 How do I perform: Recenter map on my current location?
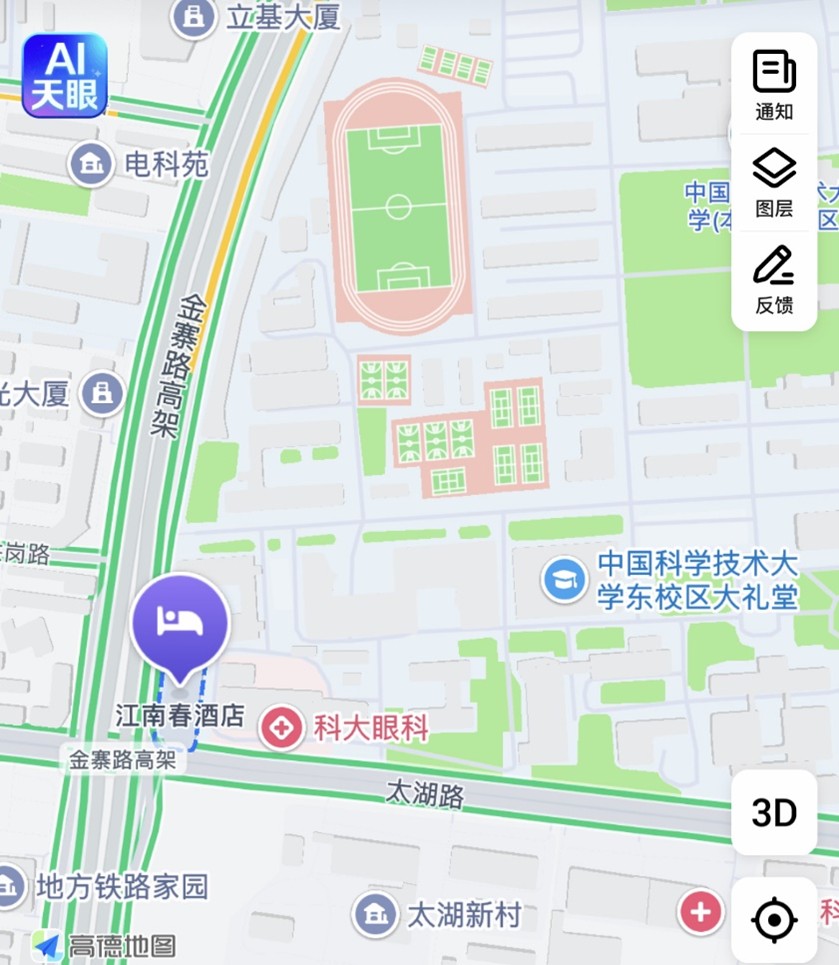coord(774,919)
